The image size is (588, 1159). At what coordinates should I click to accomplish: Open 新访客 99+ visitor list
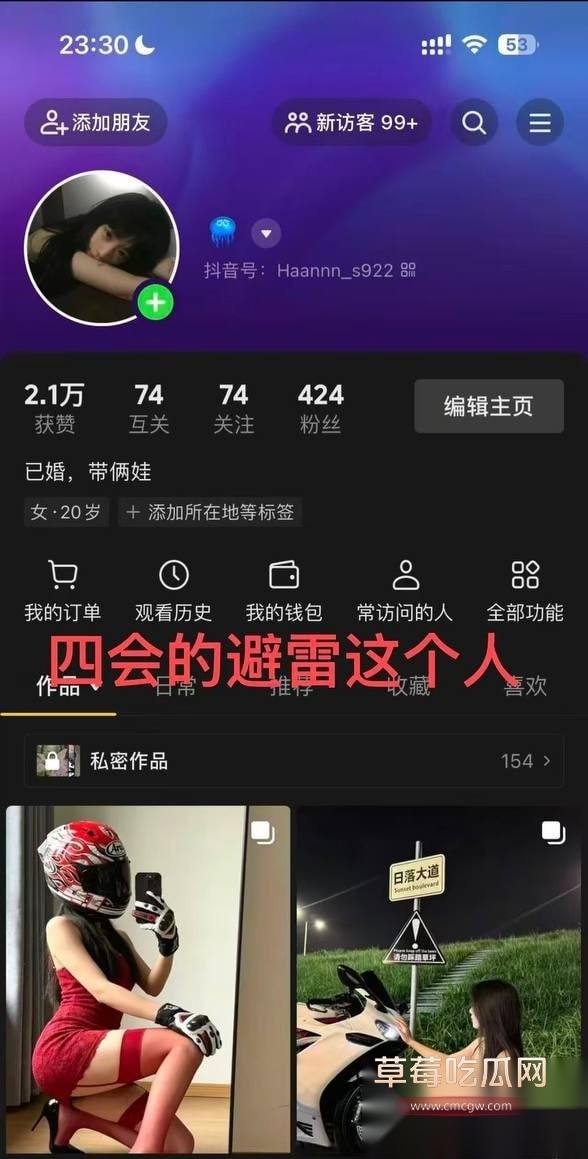click(351, 123)
